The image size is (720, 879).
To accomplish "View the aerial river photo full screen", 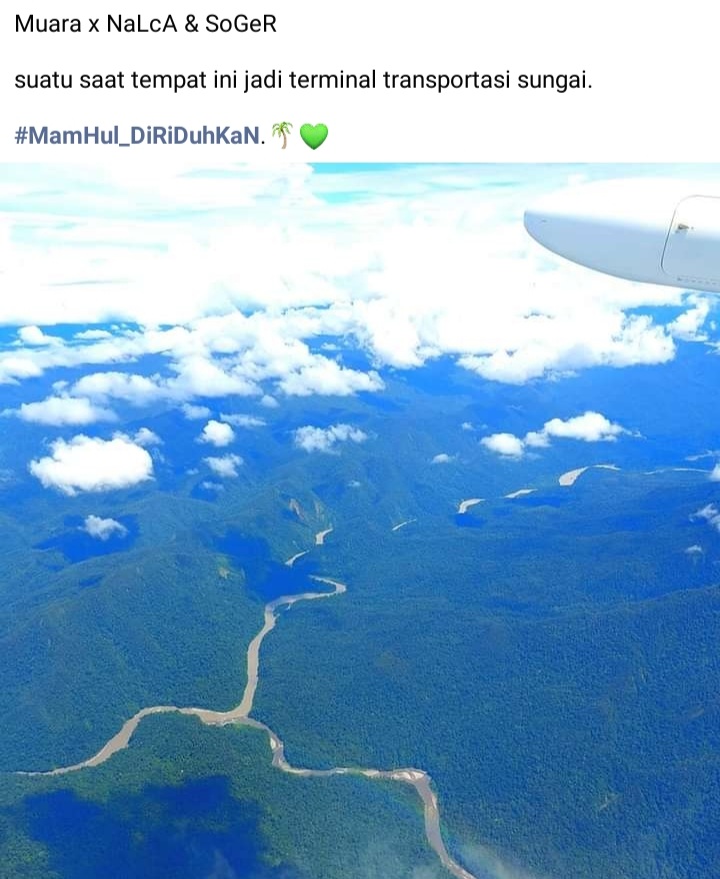I will pos(360,520).
